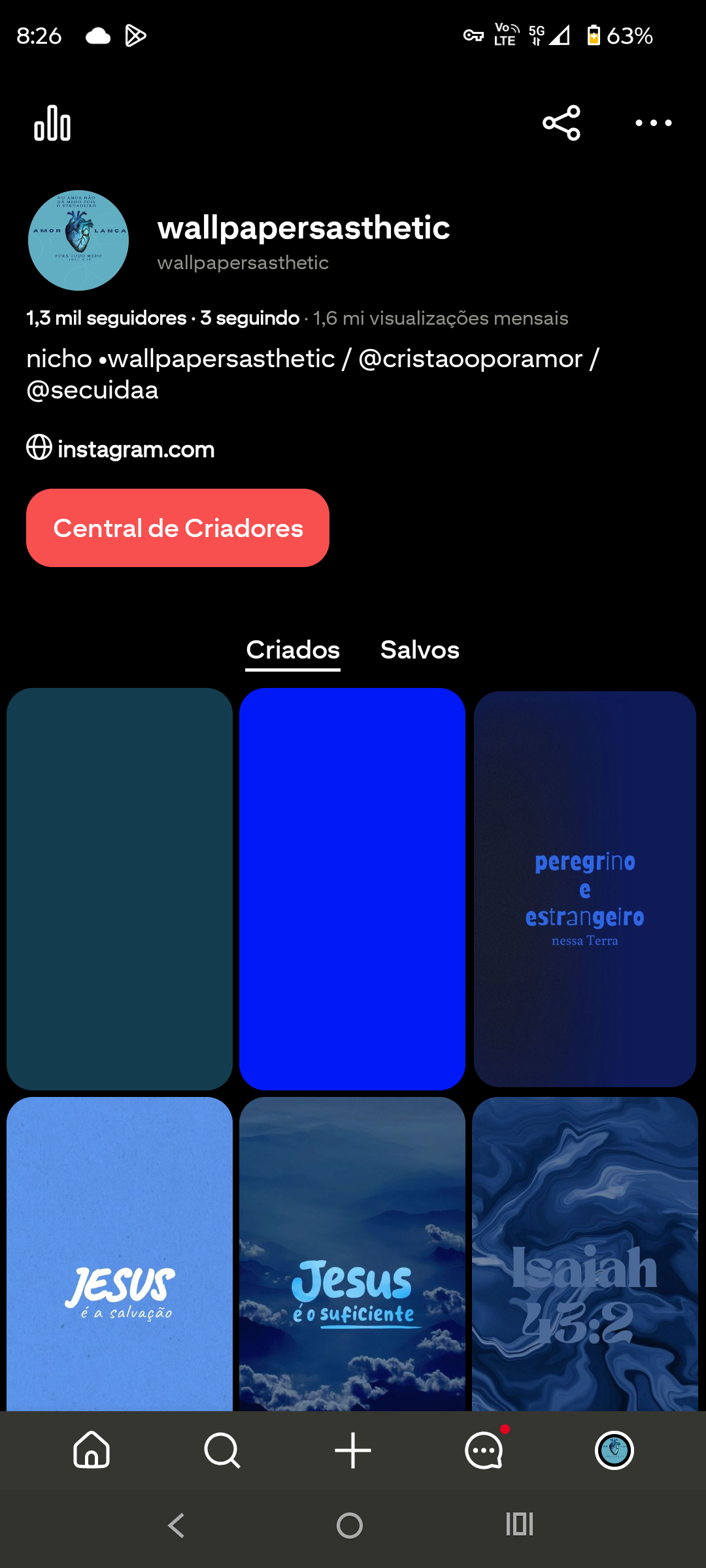Open Central de Criadores
706x1568 pixels.
(178, 528)
